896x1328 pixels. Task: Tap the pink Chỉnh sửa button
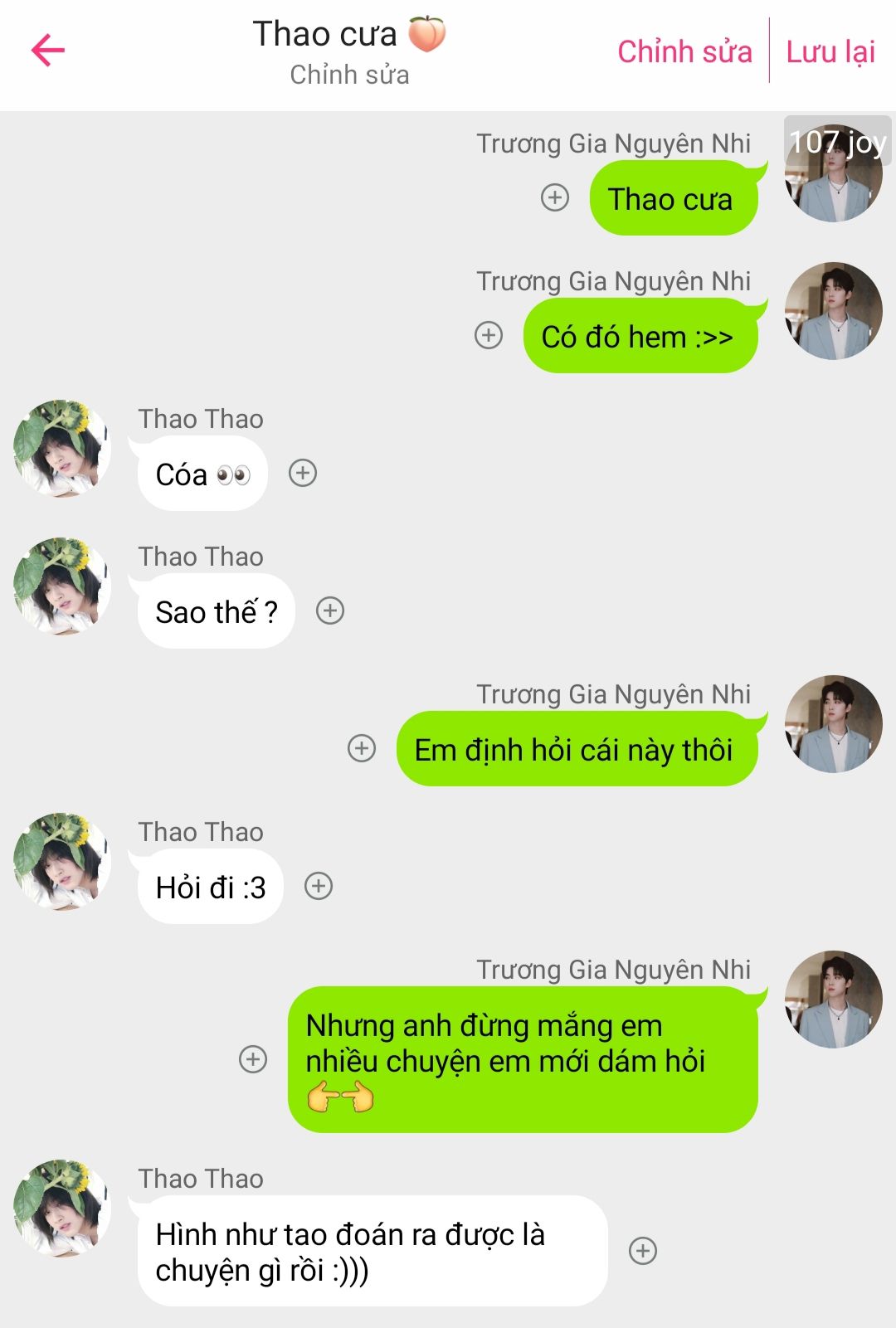[x=684, y=51]
